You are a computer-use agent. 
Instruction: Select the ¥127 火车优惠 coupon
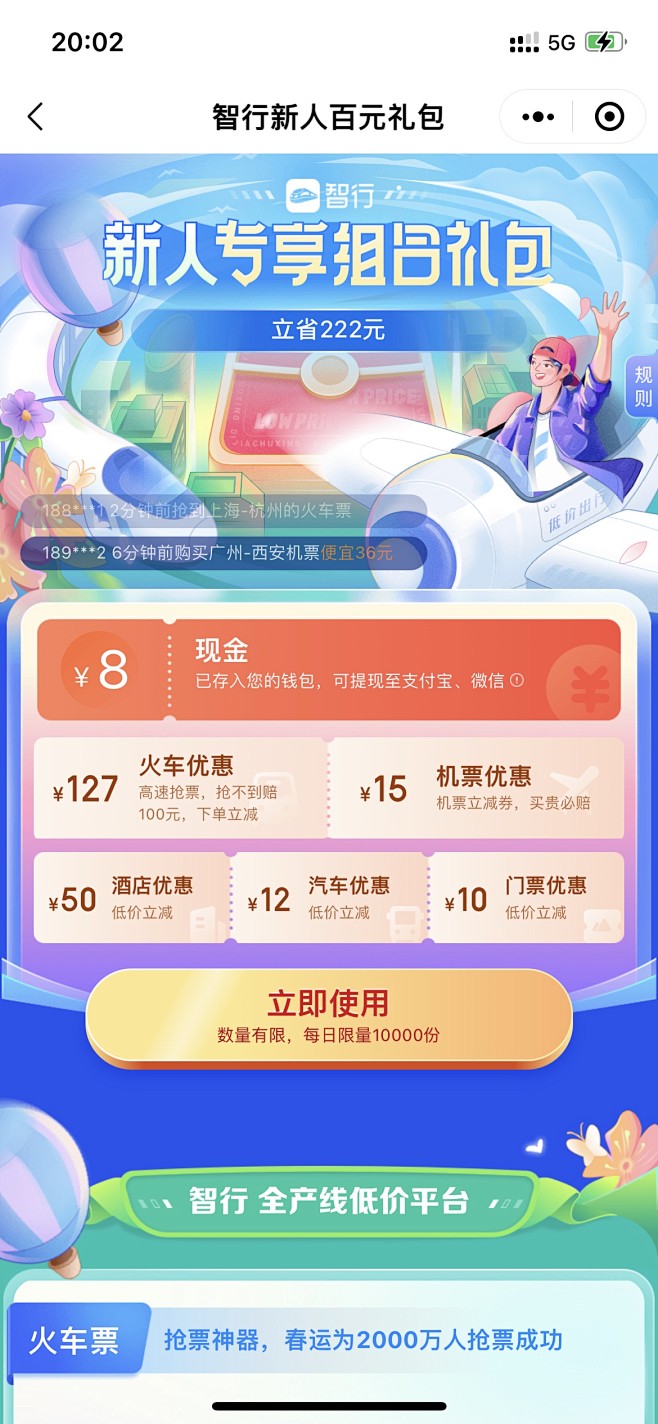point(180,788)
